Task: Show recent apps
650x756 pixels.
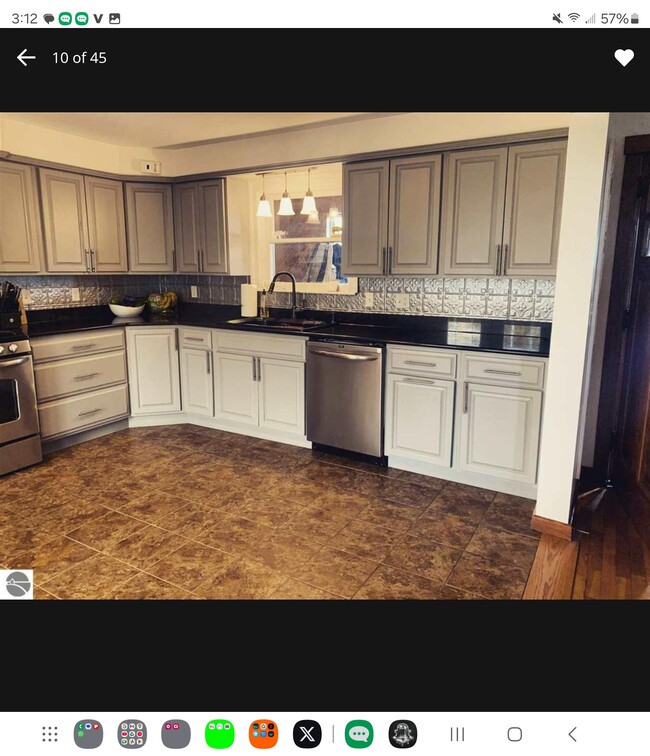Action: [x=457, y=734]
